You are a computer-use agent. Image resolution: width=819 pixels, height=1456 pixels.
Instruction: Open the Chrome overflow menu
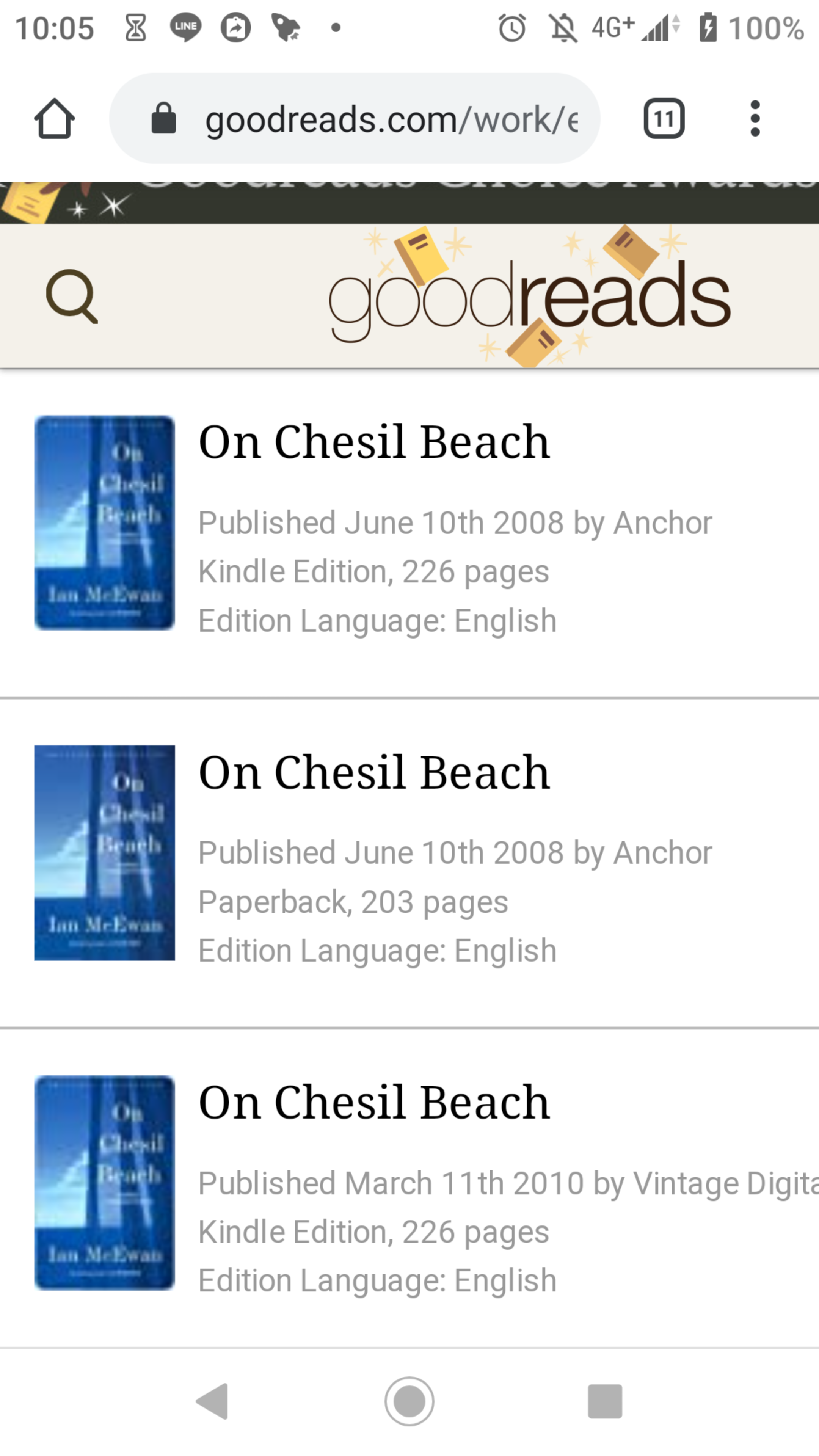(755, 119)
